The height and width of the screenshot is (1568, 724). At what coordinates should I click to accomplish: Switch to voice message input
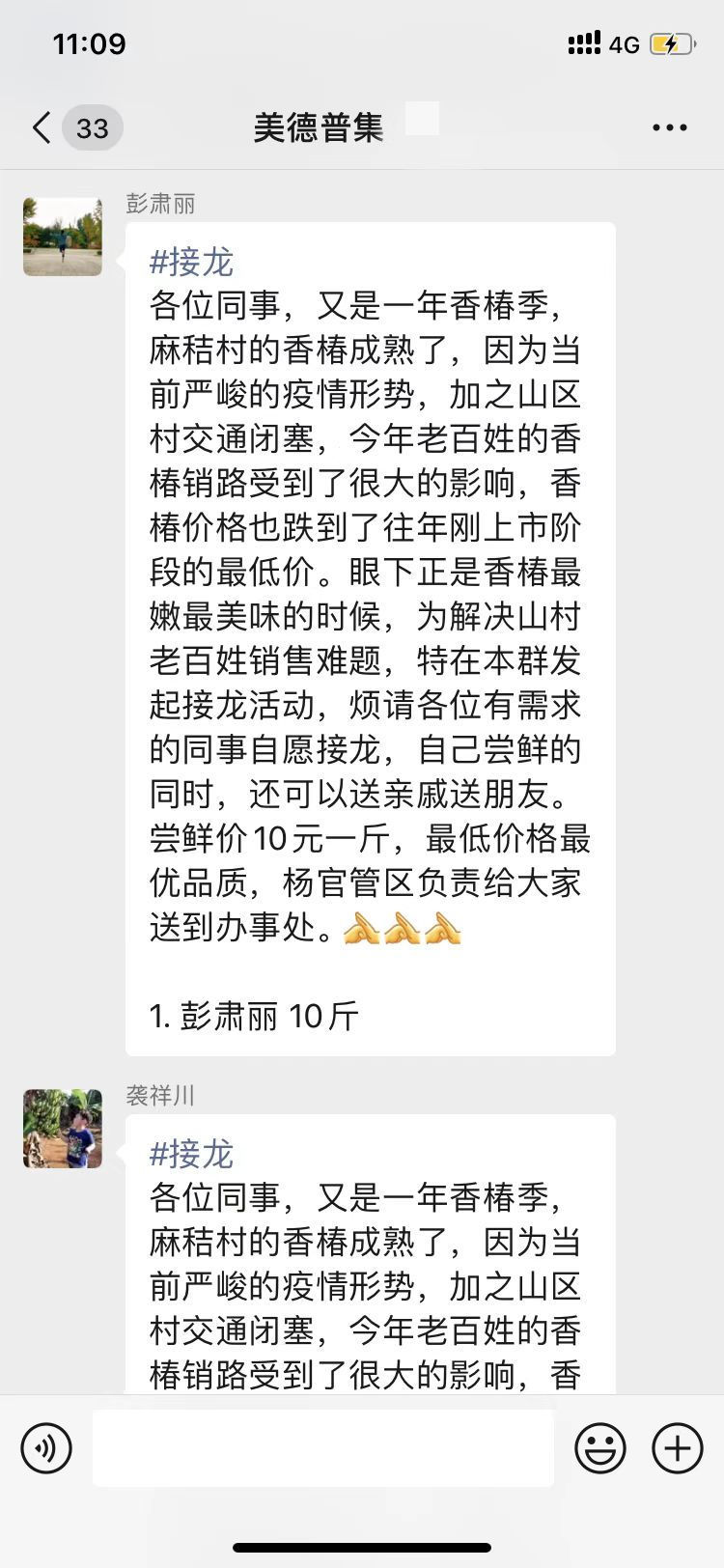coord(46,1448)
